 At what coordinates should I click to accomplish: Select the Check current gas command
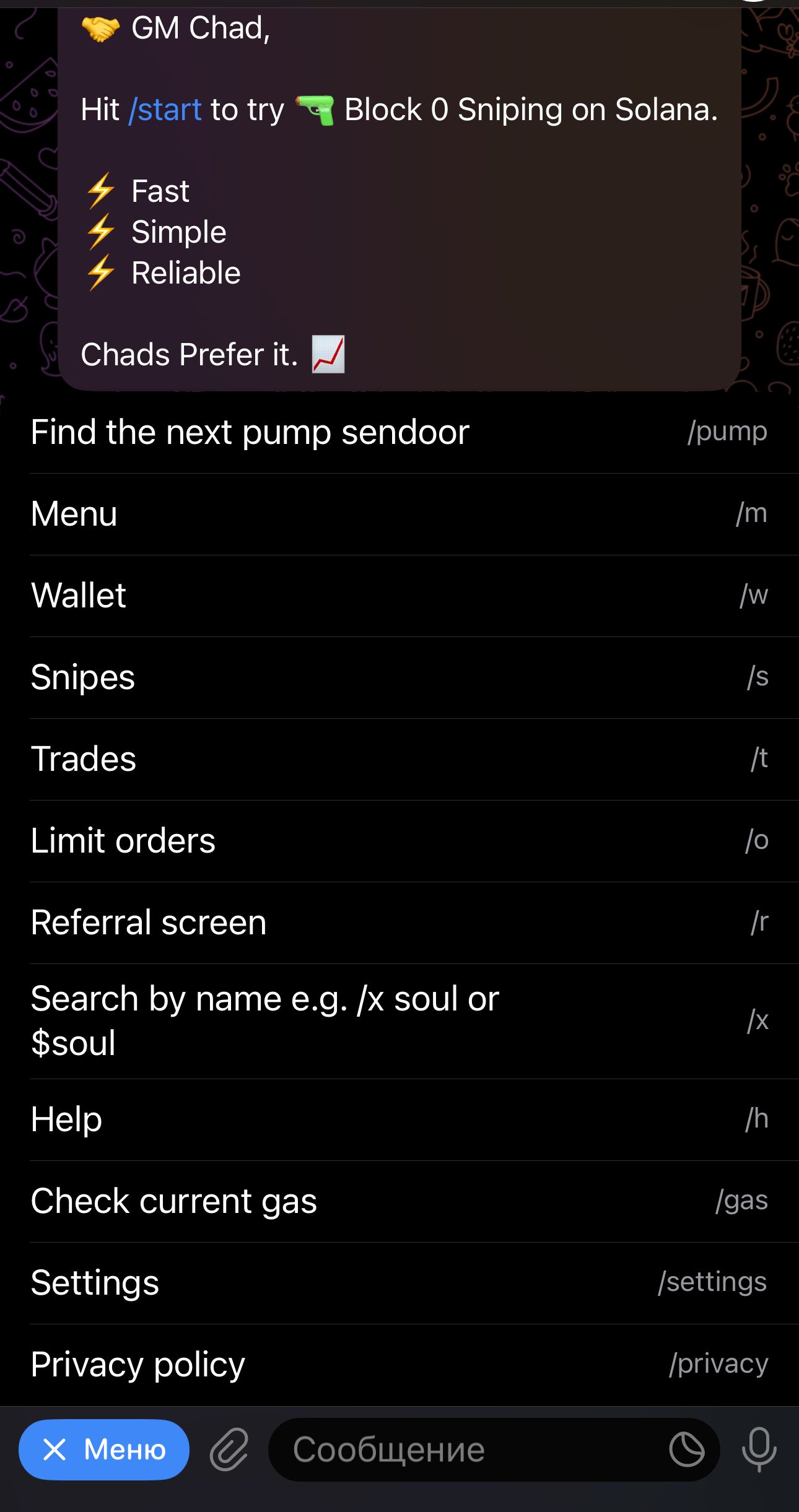[399, 1201]
